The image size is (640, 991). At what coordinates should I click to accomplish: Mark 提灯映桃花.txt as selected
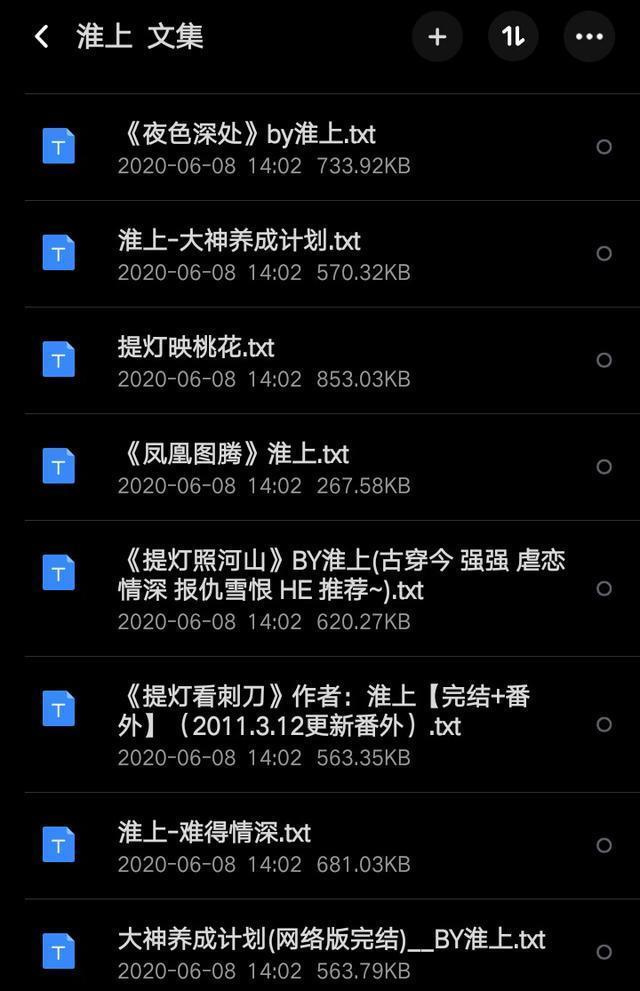point(604,360)
